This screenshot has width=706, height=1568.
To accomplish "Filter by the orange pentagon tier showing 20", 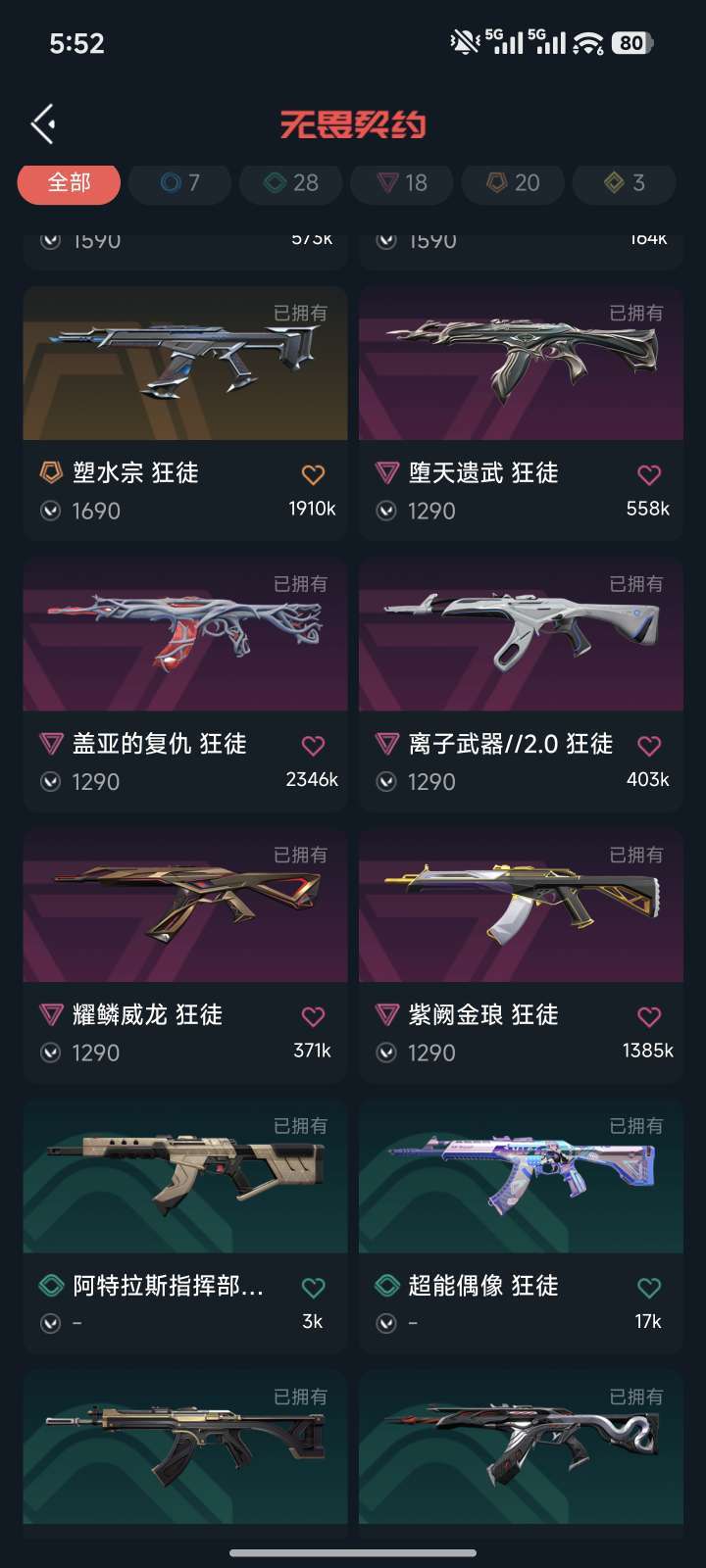I will point(514,182).
